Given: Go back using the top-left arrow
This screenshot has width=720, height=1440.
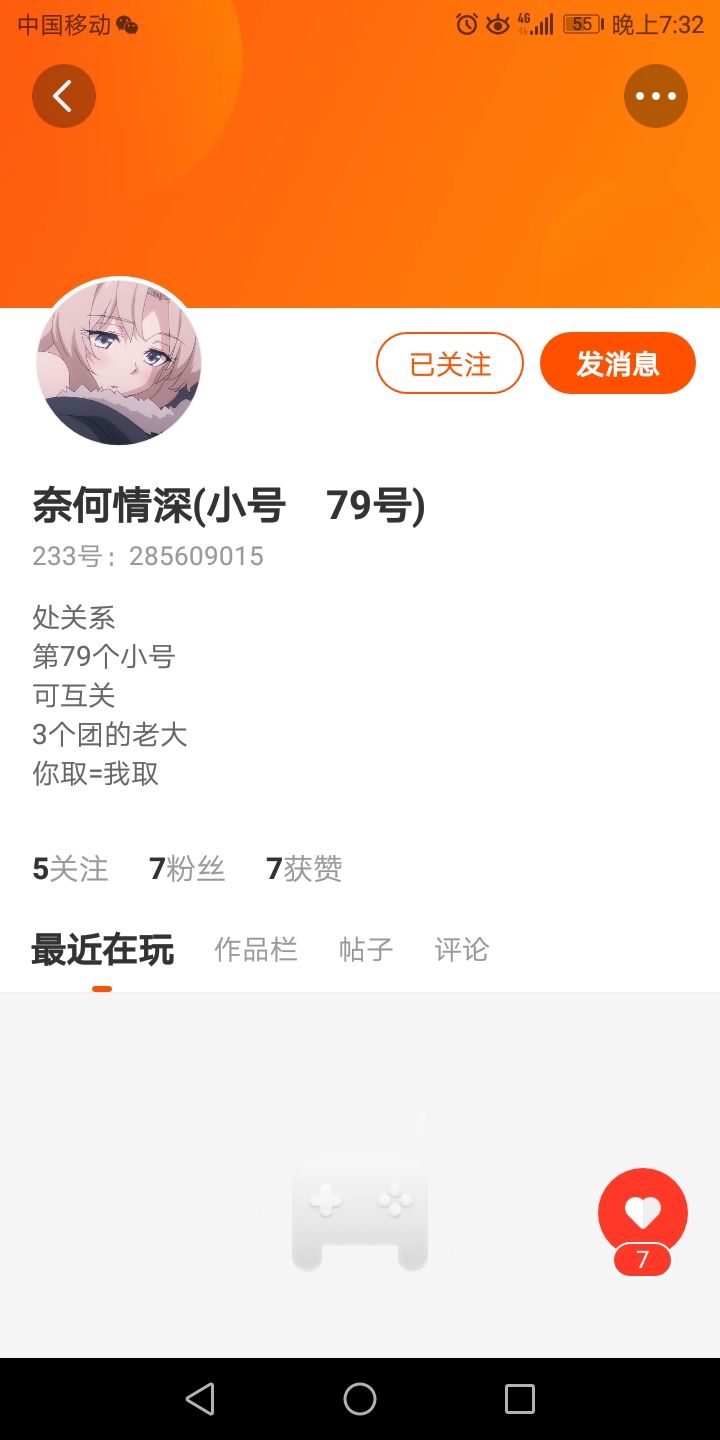Looking at the screenshot, I should point(64,96).
